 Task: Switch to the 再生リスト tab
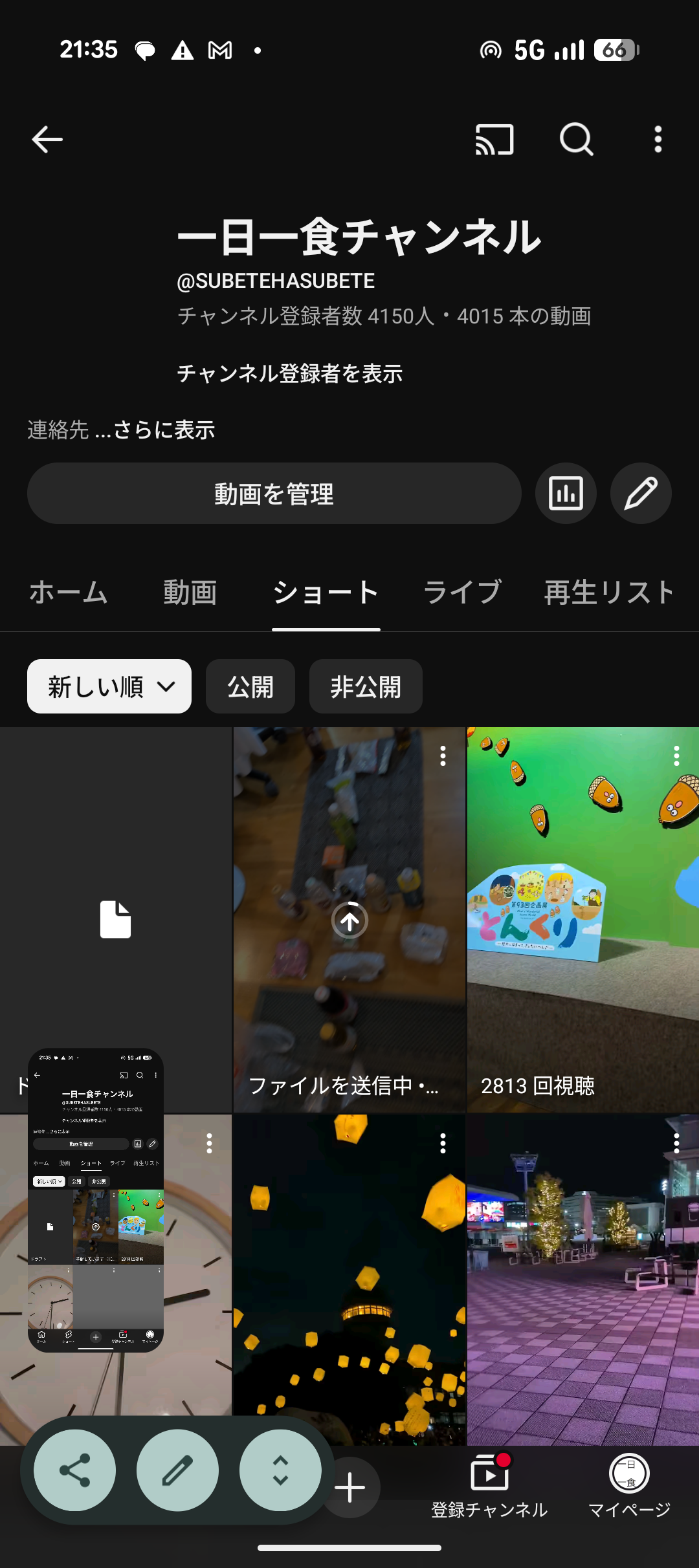point(609,592)
